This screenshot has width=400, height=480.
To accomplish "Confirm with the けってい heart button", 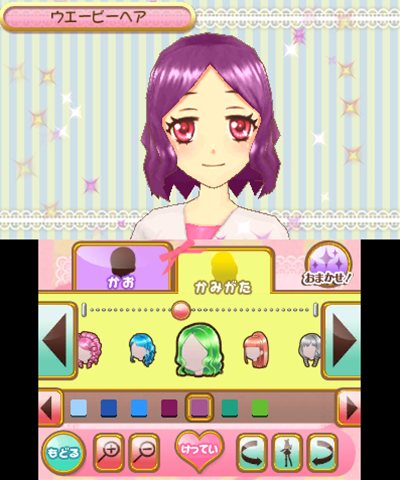I will coord(199,450).
